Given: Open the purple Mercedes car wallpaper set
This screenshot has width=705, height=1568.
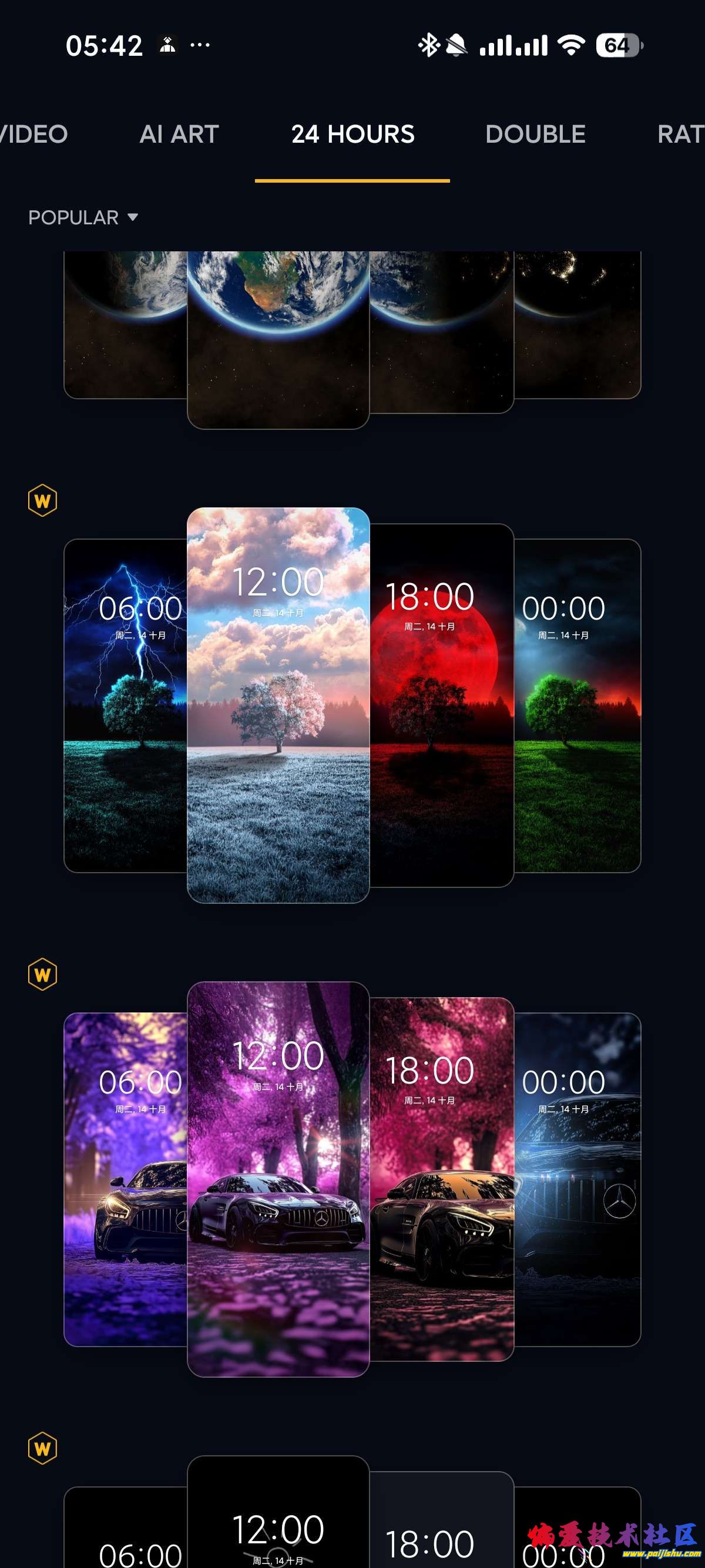Looking at the screenshot, I should (278, 1179).
